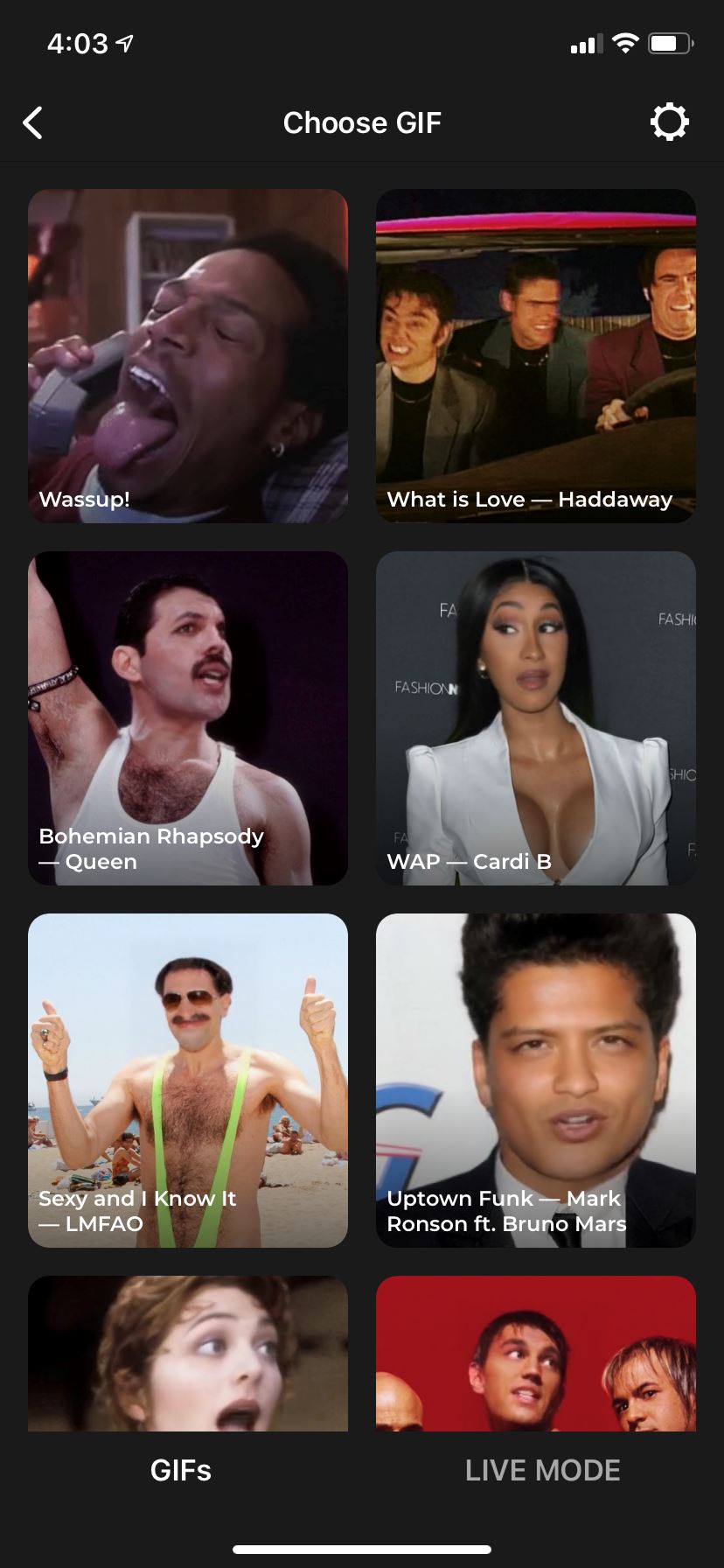Tap the back arrow to return
This screenshot has height=1568, width=724.
pos(33,122)
